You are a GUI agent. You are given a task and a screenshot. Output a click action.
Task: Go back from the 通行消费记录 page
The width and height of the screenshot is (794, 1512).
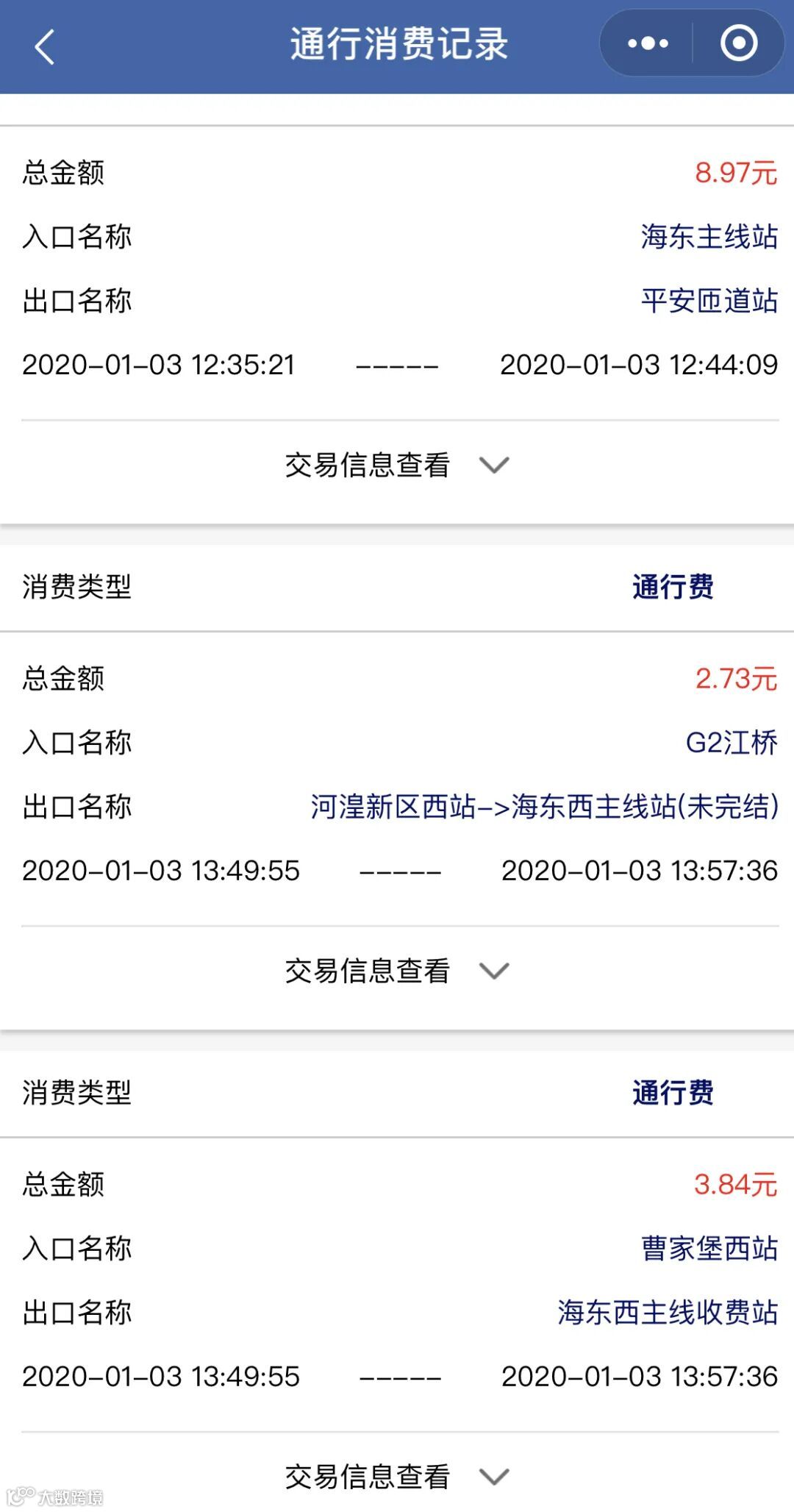[x=44, y=47]
